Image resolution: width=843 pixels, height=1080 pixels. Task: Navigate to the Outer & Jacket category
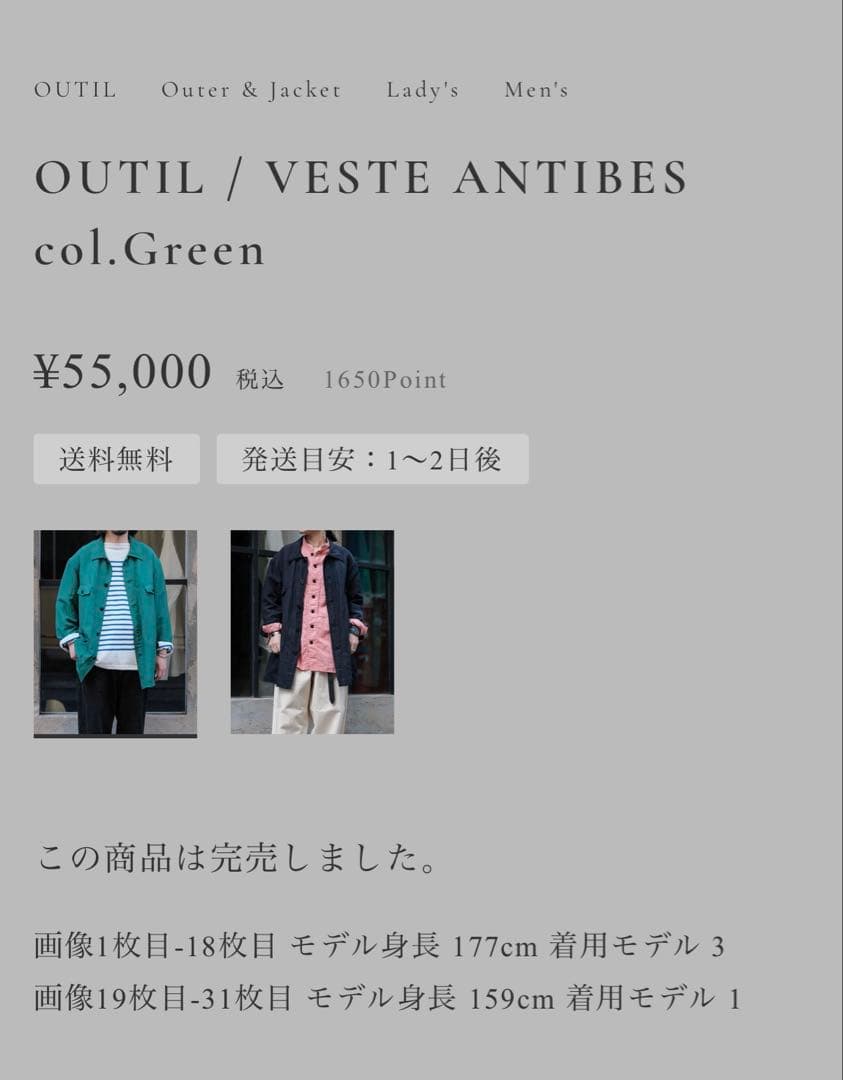point(250,90)
